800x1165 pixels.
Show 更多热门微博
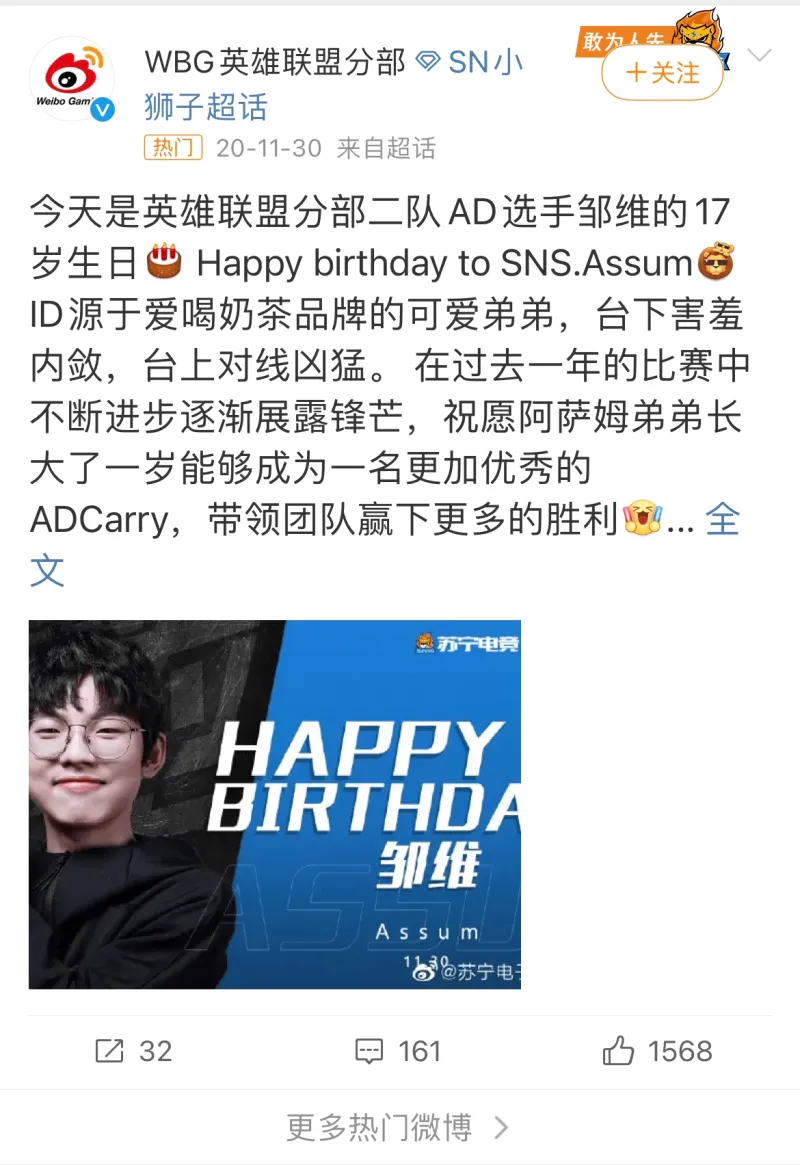pos(398,1128)
